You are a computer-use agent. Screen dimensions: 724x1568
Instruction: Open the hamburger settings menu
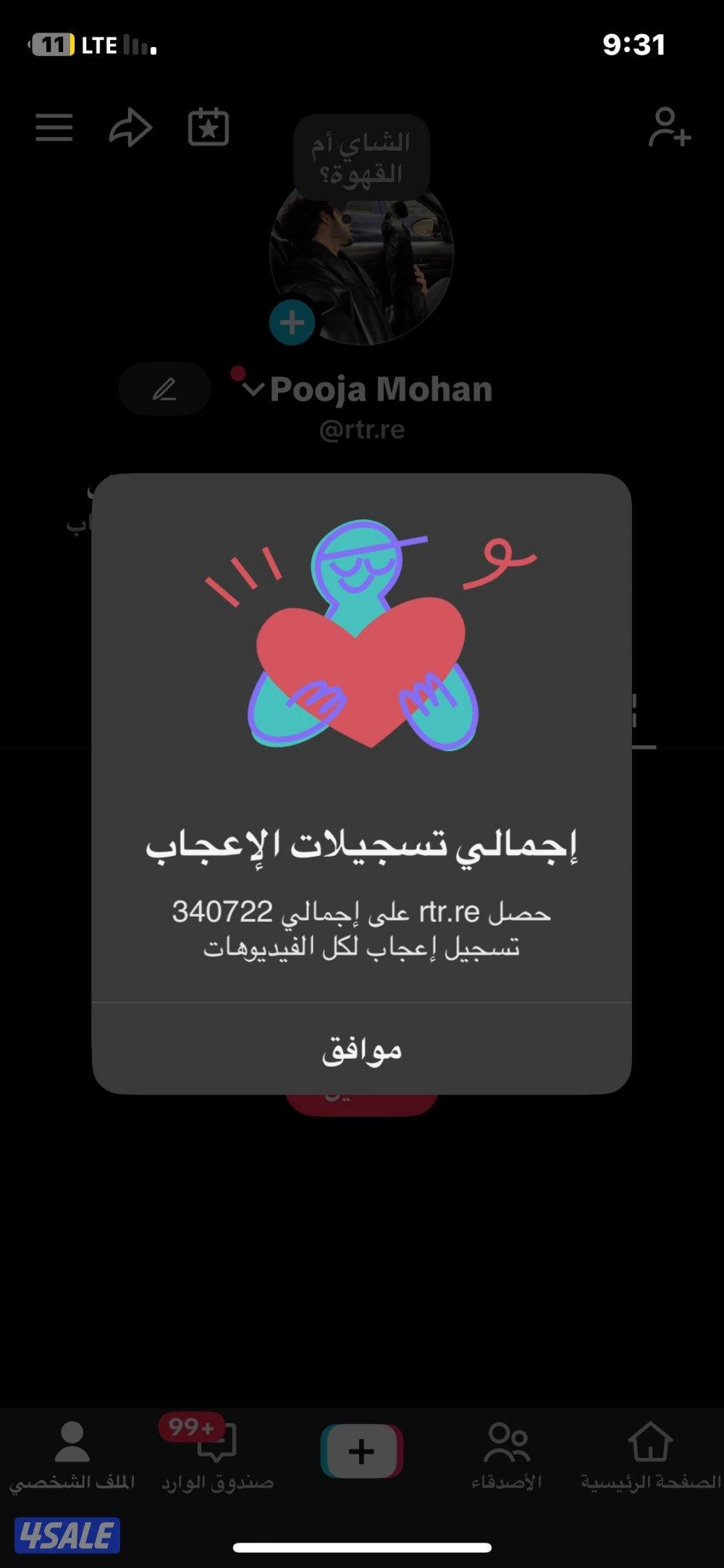[55, 127]
